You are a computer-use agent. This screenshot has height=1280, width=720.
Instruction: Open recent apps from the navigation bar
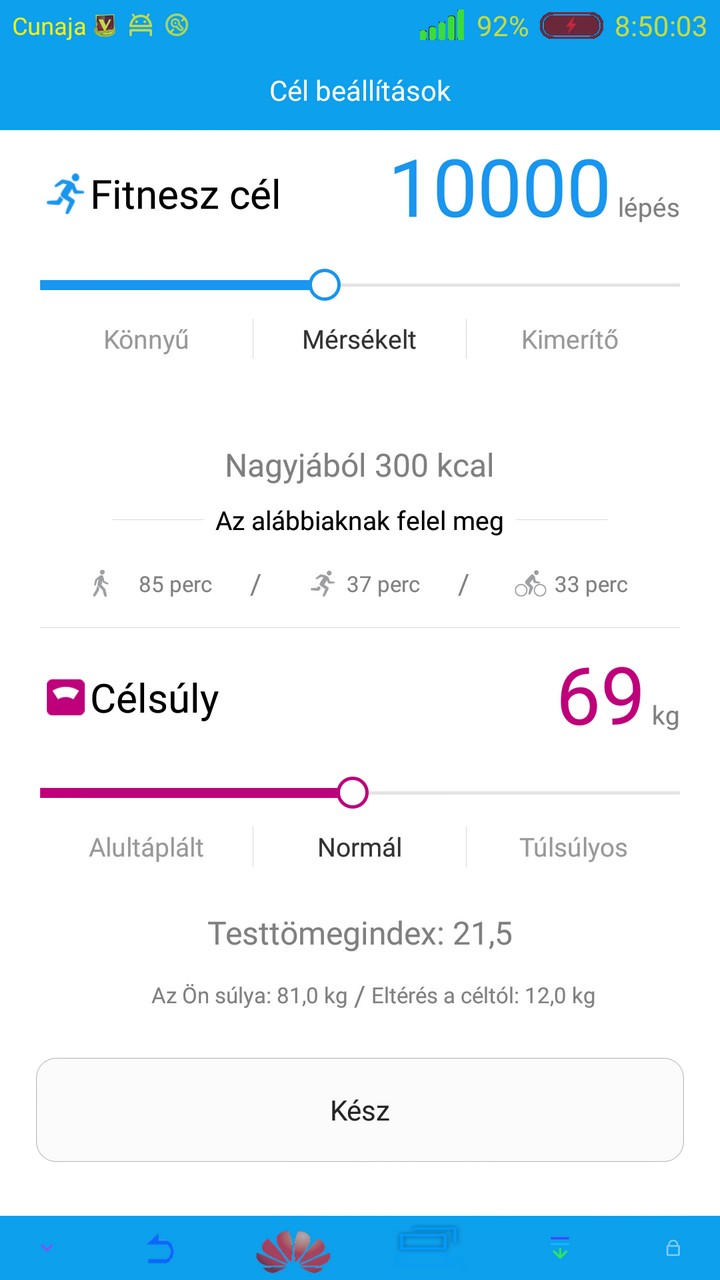[x=431, y=1241]
